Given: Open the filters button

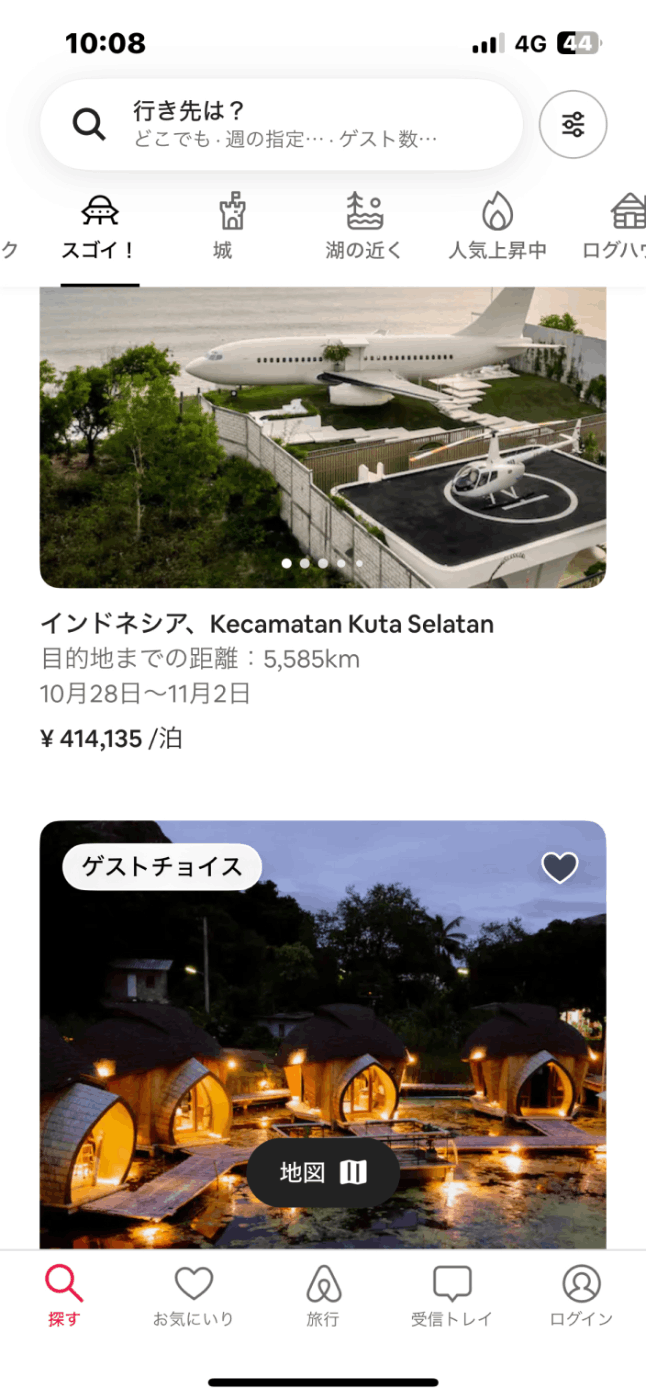Looking at the screenshot, I should point(573,124).
